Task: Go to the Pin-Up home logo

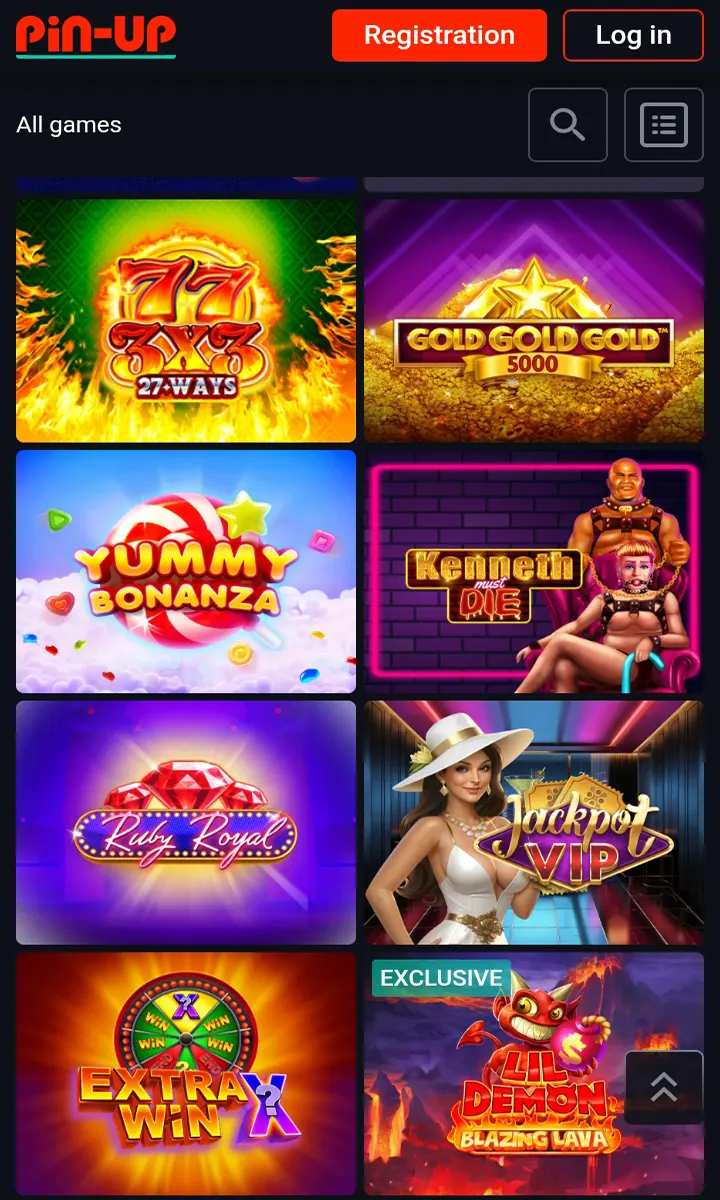Action: click(x=96, y=36)
